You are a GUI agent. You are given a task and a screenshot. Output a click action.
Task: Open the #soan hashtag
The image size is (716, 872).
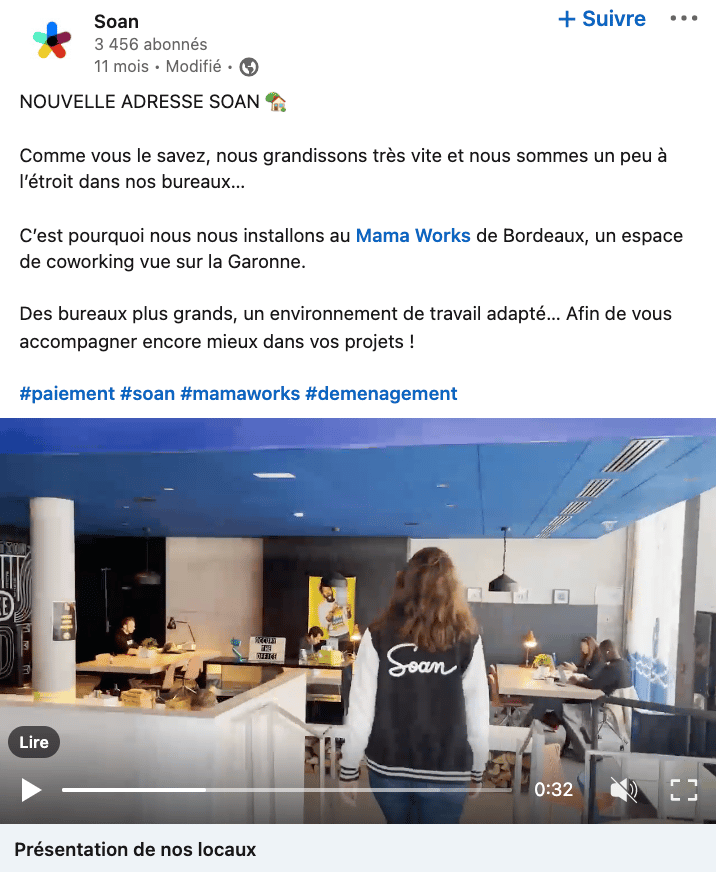point(147,393)
